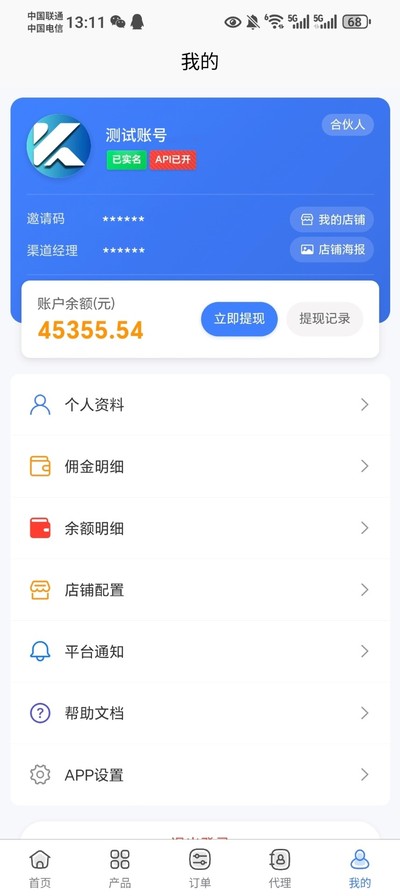The width and height of the screenshot is (400, 896).
Task: Go to 店铺配置
Action: point(200,590)
